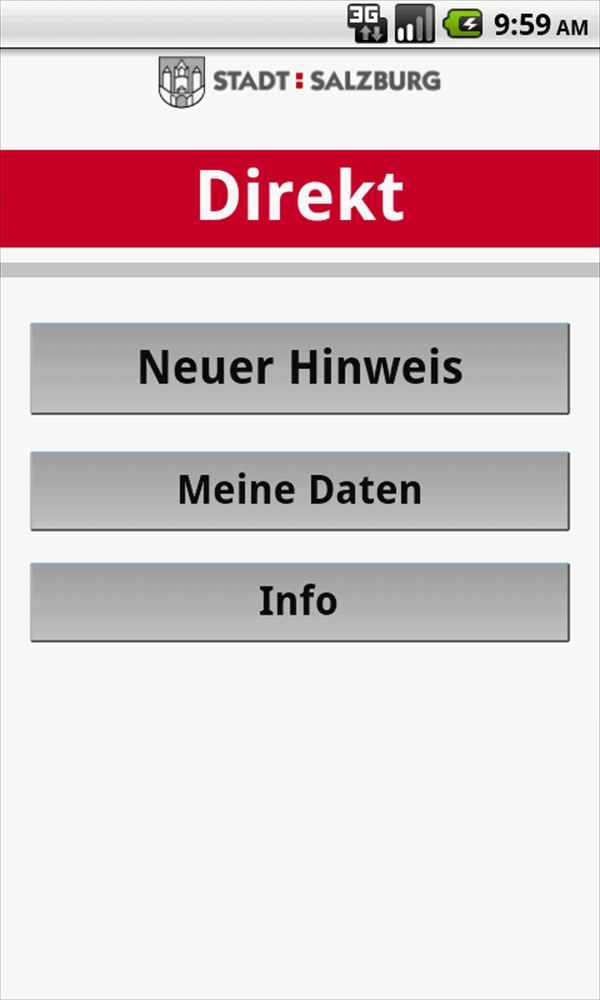600x1000 pixels.
Task: Open Meine Daten
Action: (x=300, y=491)
